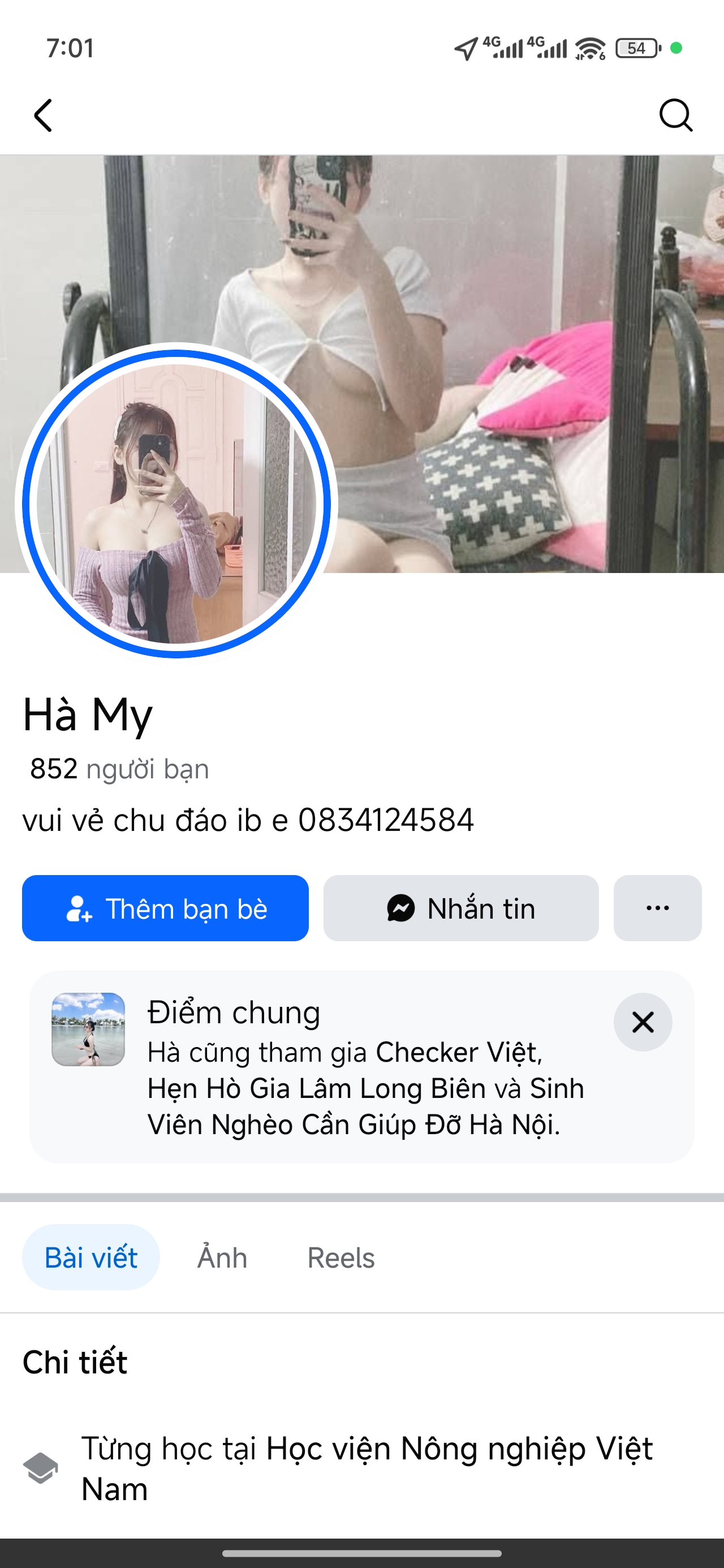724x1568 pixels.
Task: Switch to the Ảnh tab
Action: 222,1257
